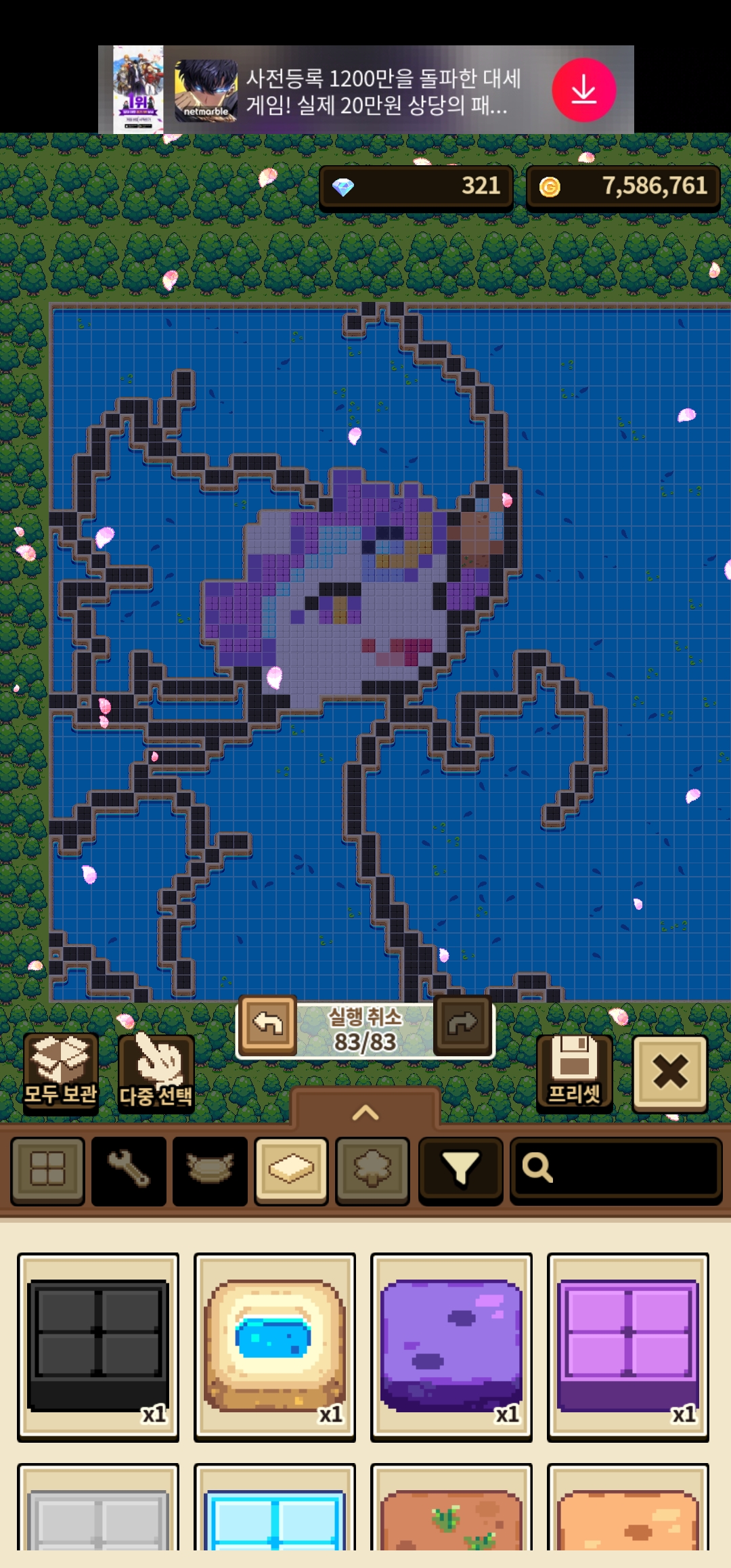
Task: Undo the last placement
Action: tap(268, 1024)
